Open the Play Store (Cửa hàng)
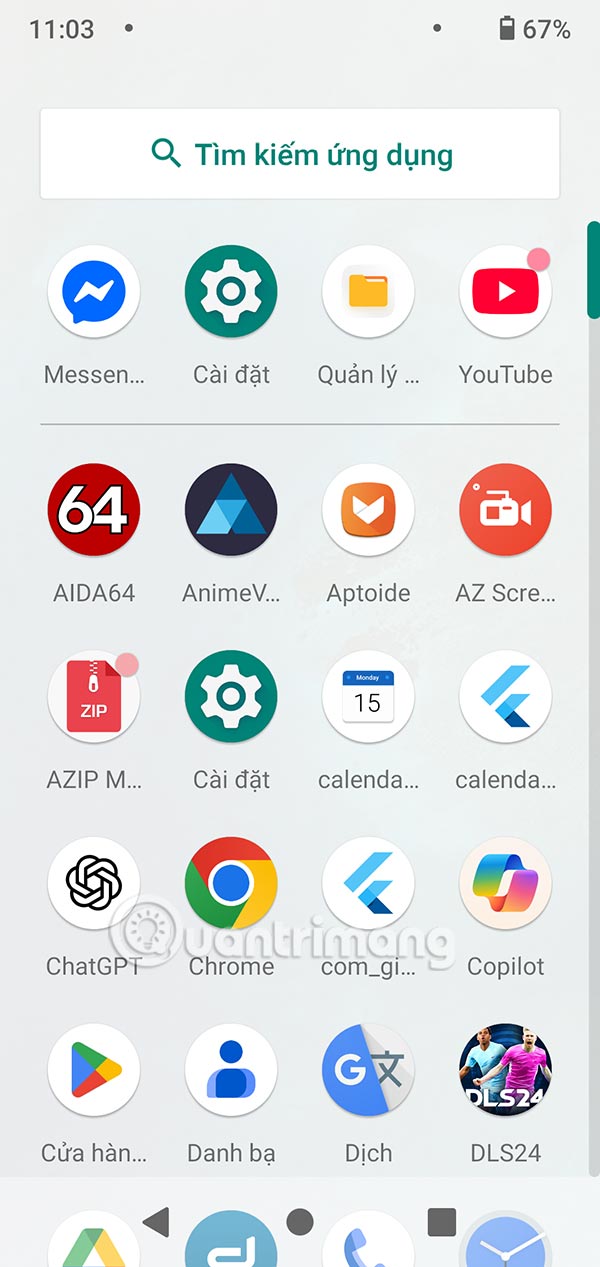The height and width of the screenshot is (1267, 600). point(94,1070)
